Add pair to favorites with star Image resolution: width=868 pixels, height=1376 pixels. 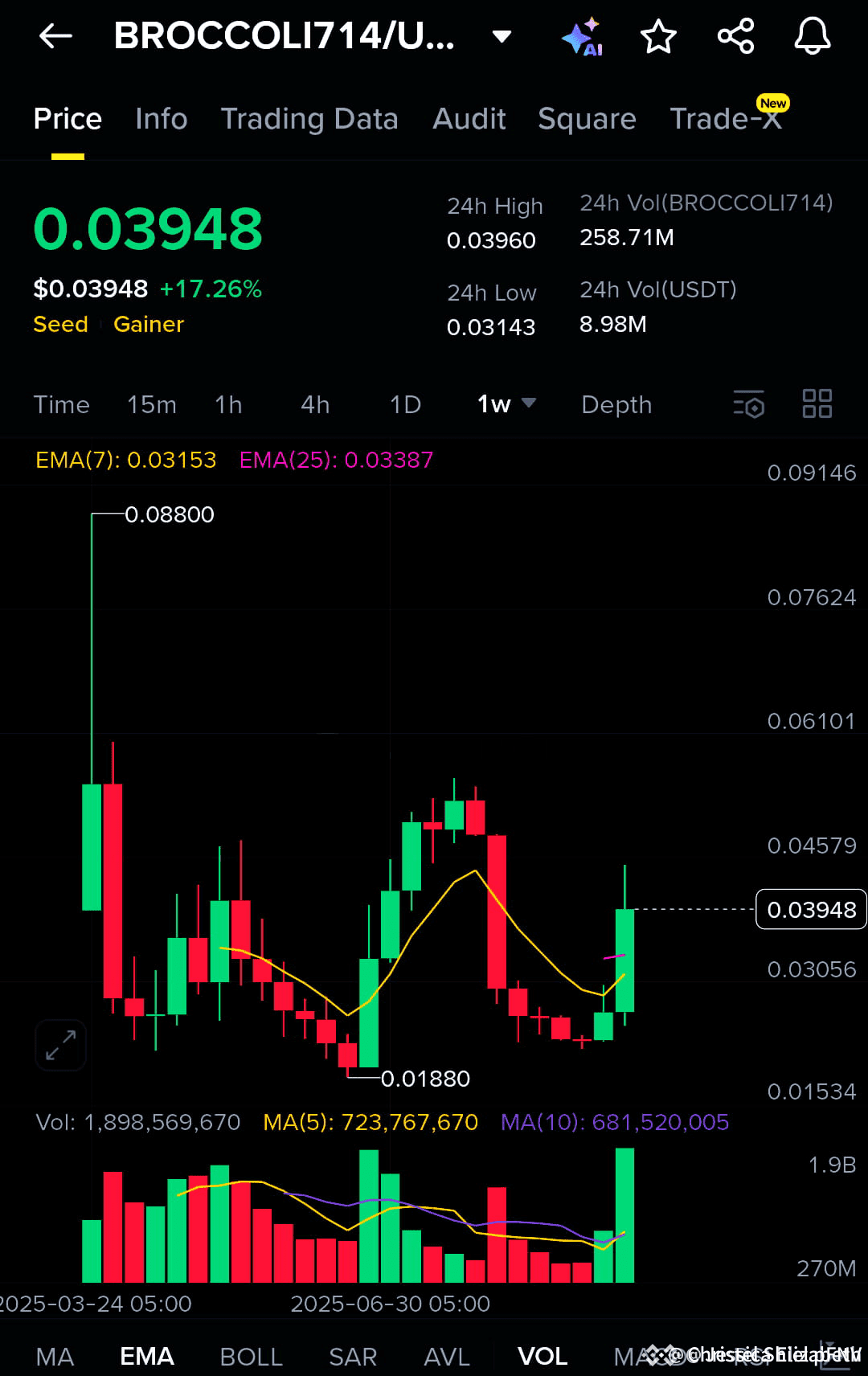(658, 37)
